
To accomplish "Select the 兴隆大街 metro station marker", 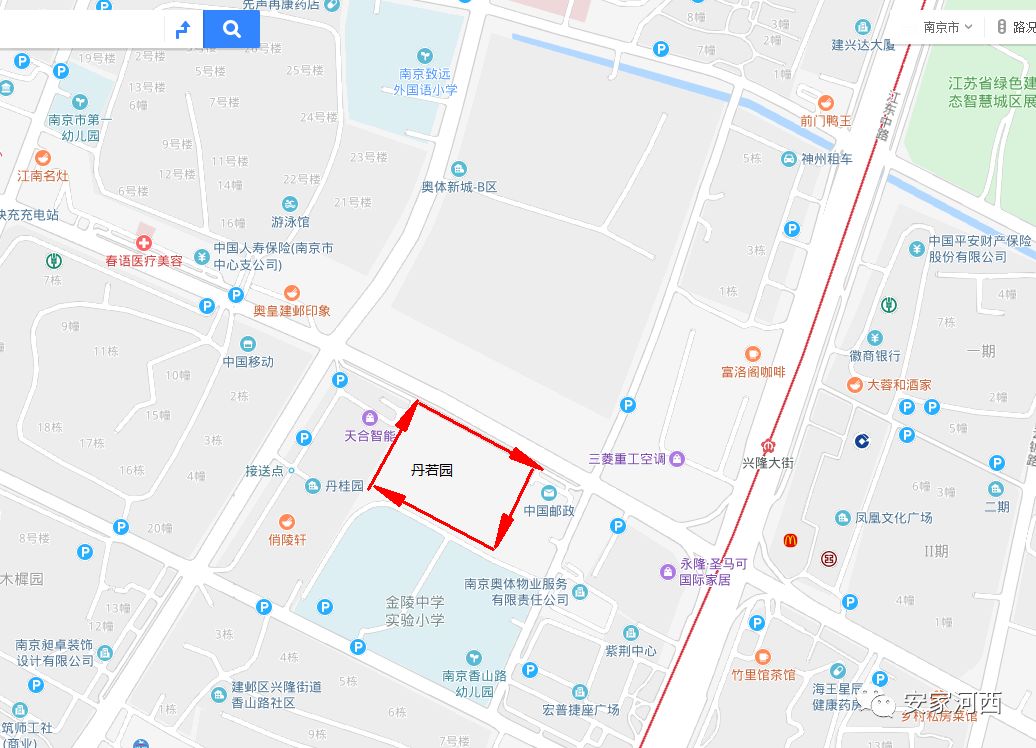I will click(x=768, y=446).
